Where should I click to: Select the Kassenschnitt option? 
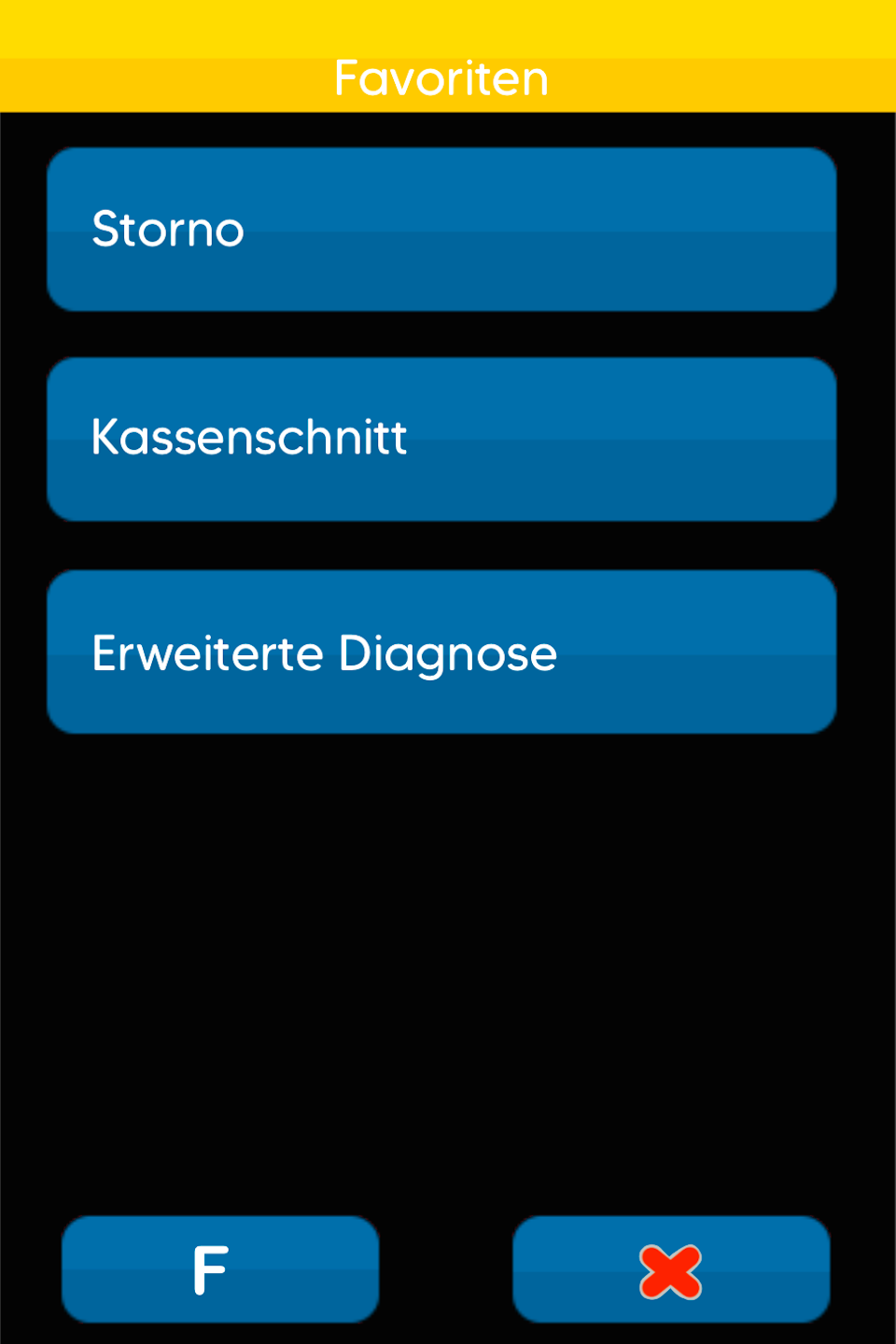(x=441, y=439)
